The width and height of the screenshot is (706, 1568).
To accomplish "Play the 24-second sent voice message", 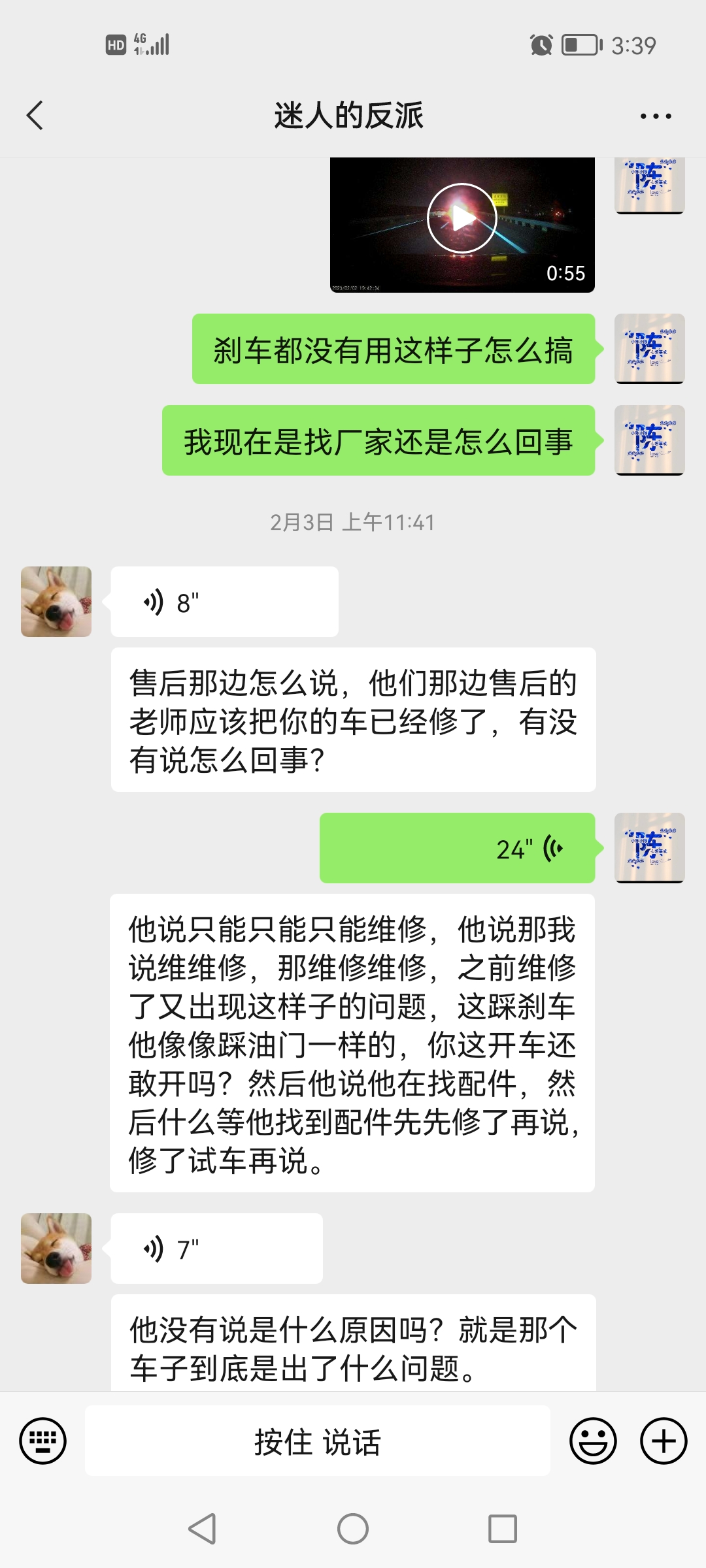I will click(457, 848).
